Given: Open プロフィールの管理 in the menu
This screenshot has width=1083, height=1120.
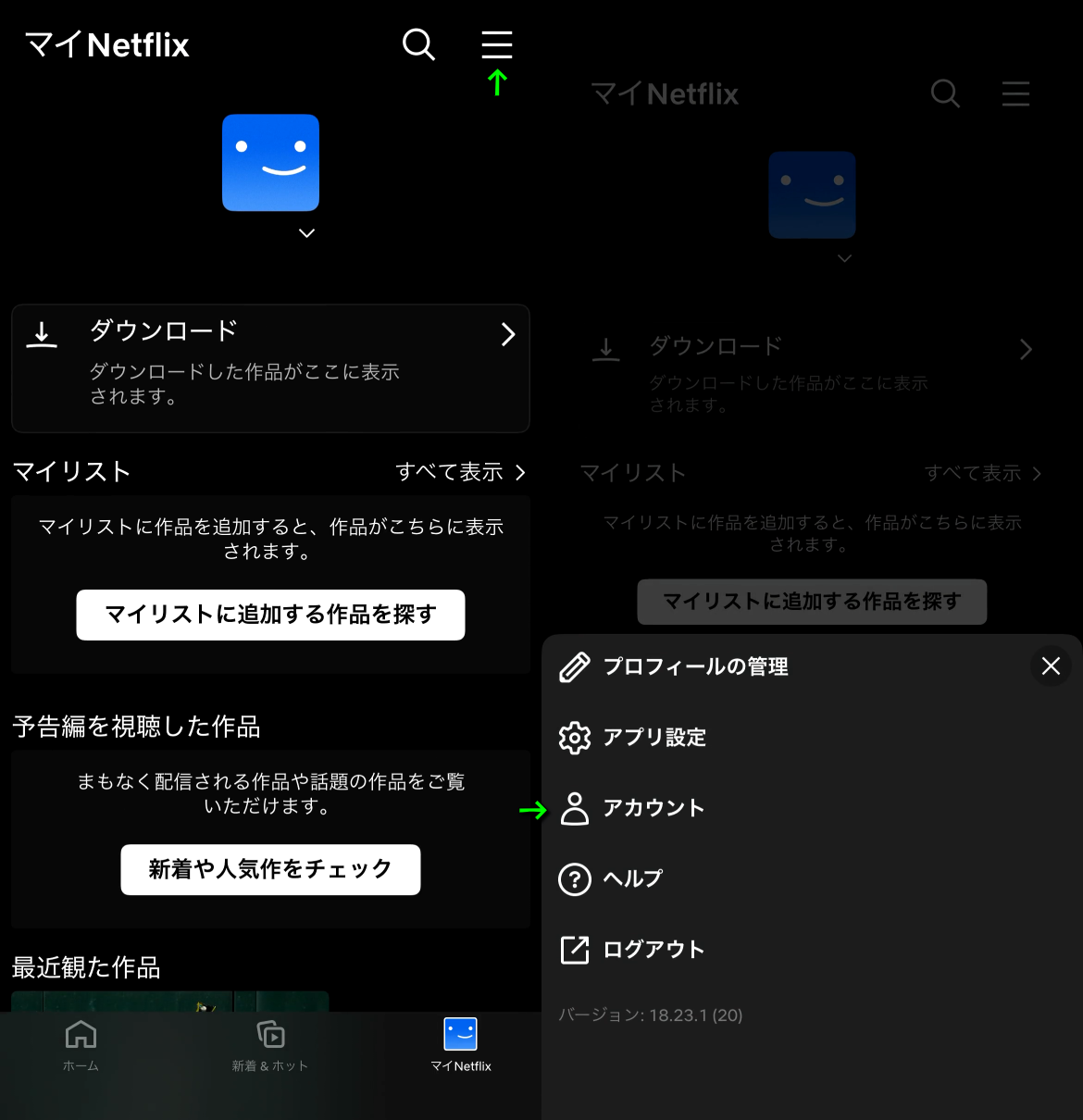Looking at the screenshot, I should pos(694,666).
